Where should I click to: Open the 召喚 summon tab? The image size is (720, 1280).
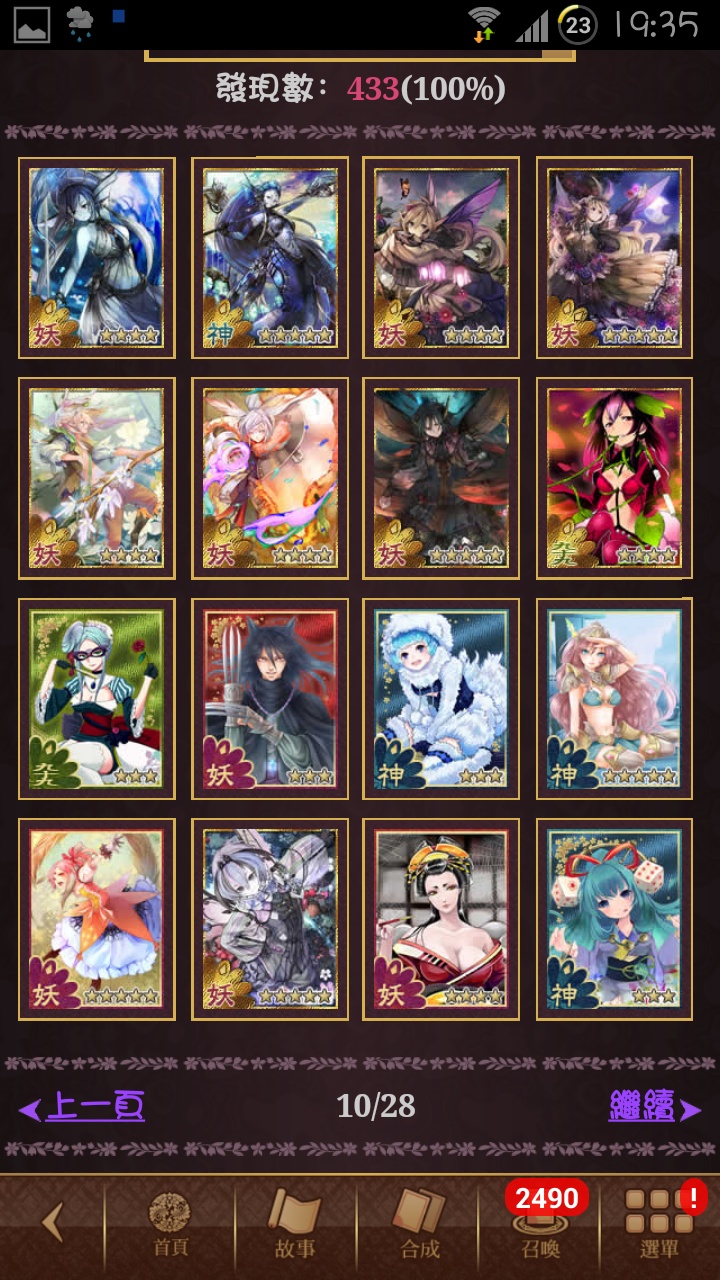(541, 1222)
